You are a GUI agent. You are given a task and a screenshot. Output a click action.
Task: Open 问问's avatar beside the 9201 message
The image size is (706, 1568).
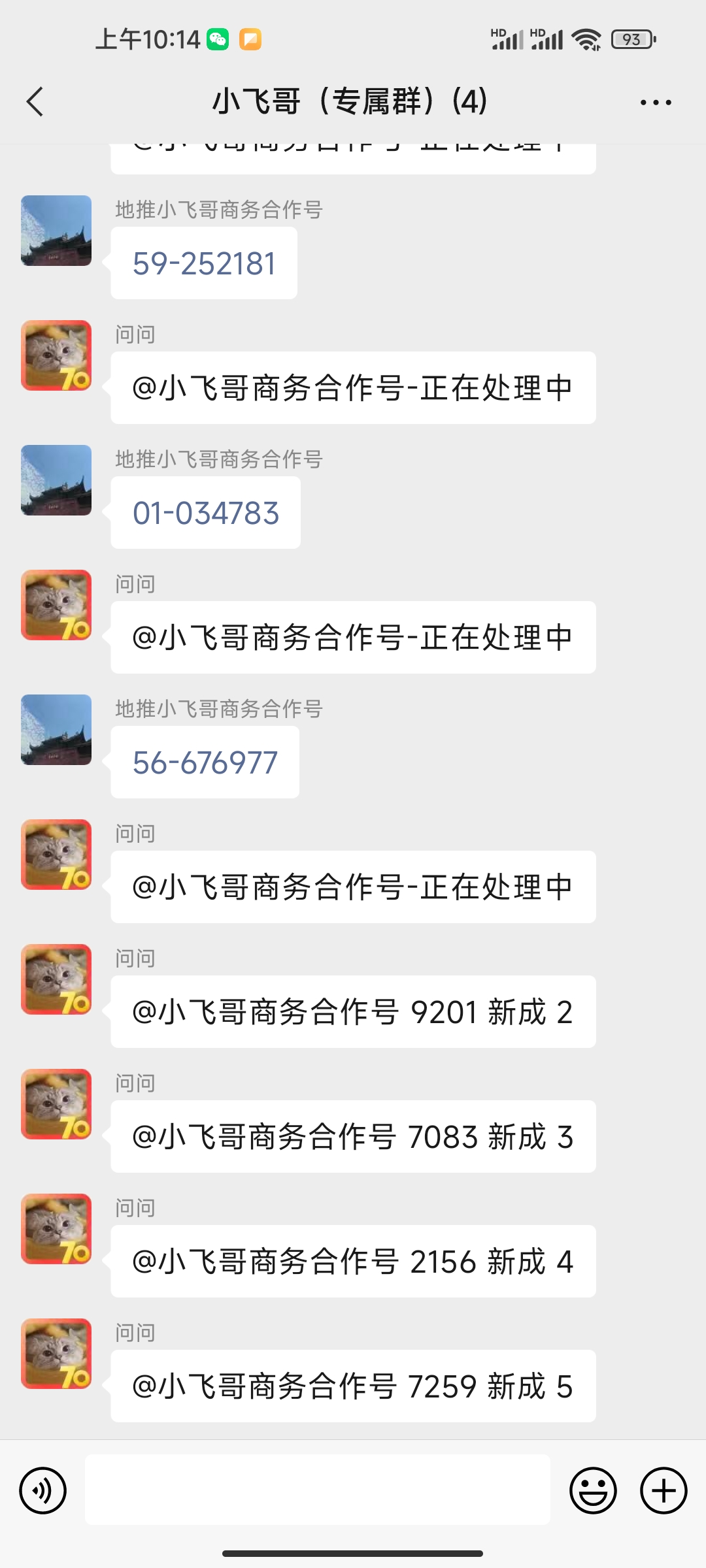56,979
